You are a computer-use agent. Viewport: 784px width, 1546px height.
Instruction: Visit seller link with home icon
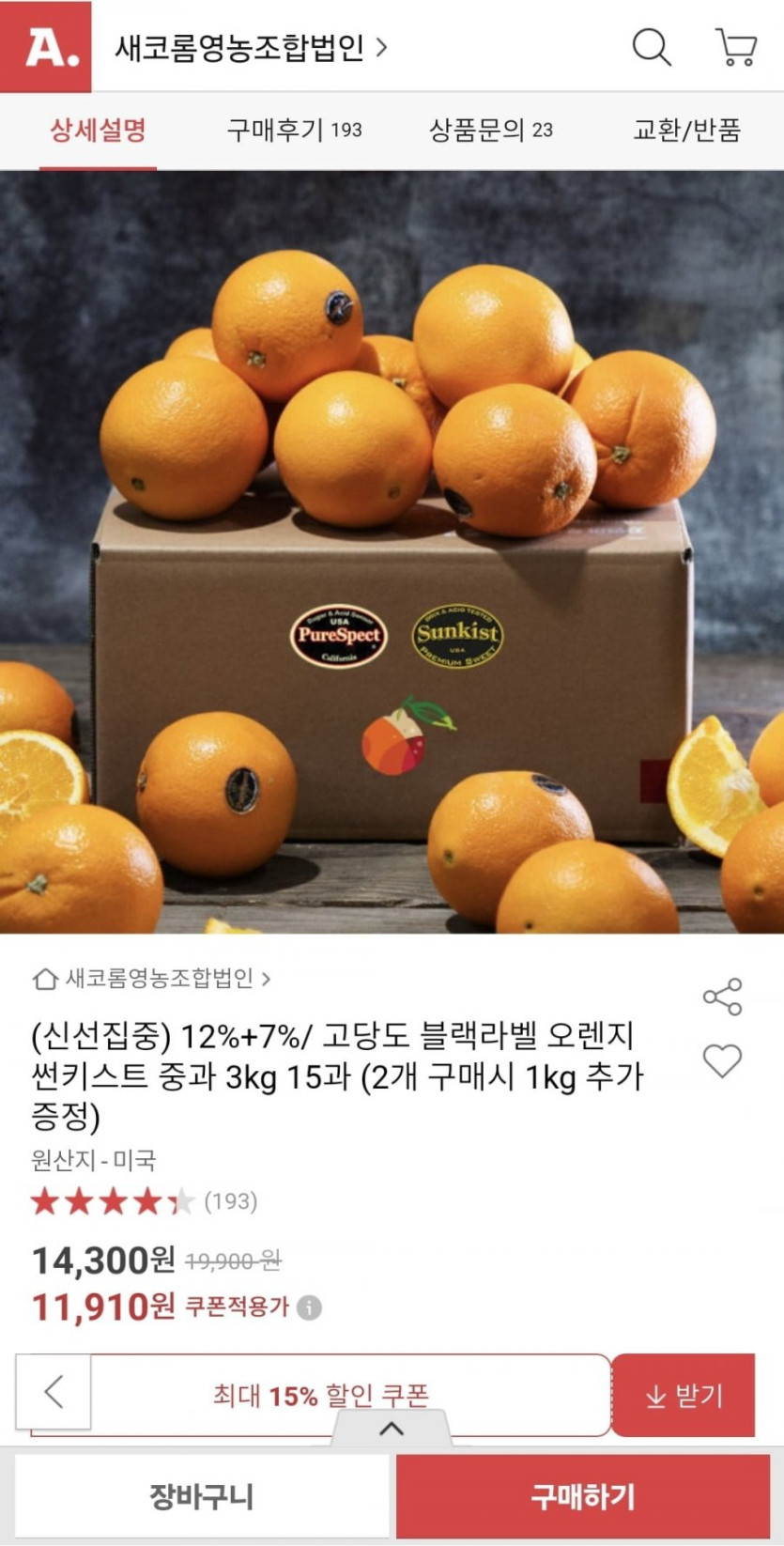[151, 979]
